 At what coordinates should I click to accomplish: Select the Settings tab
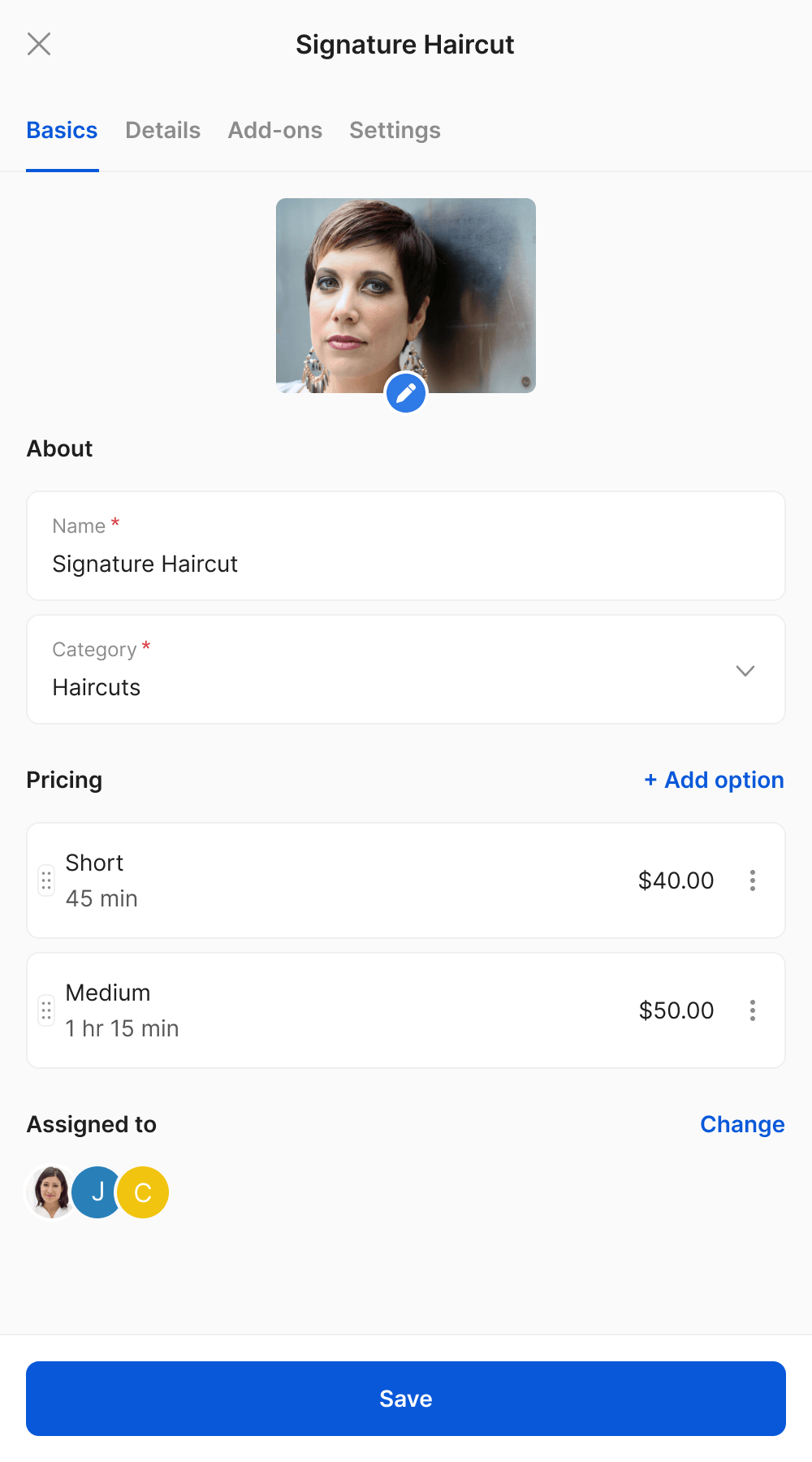coord(395,130)
